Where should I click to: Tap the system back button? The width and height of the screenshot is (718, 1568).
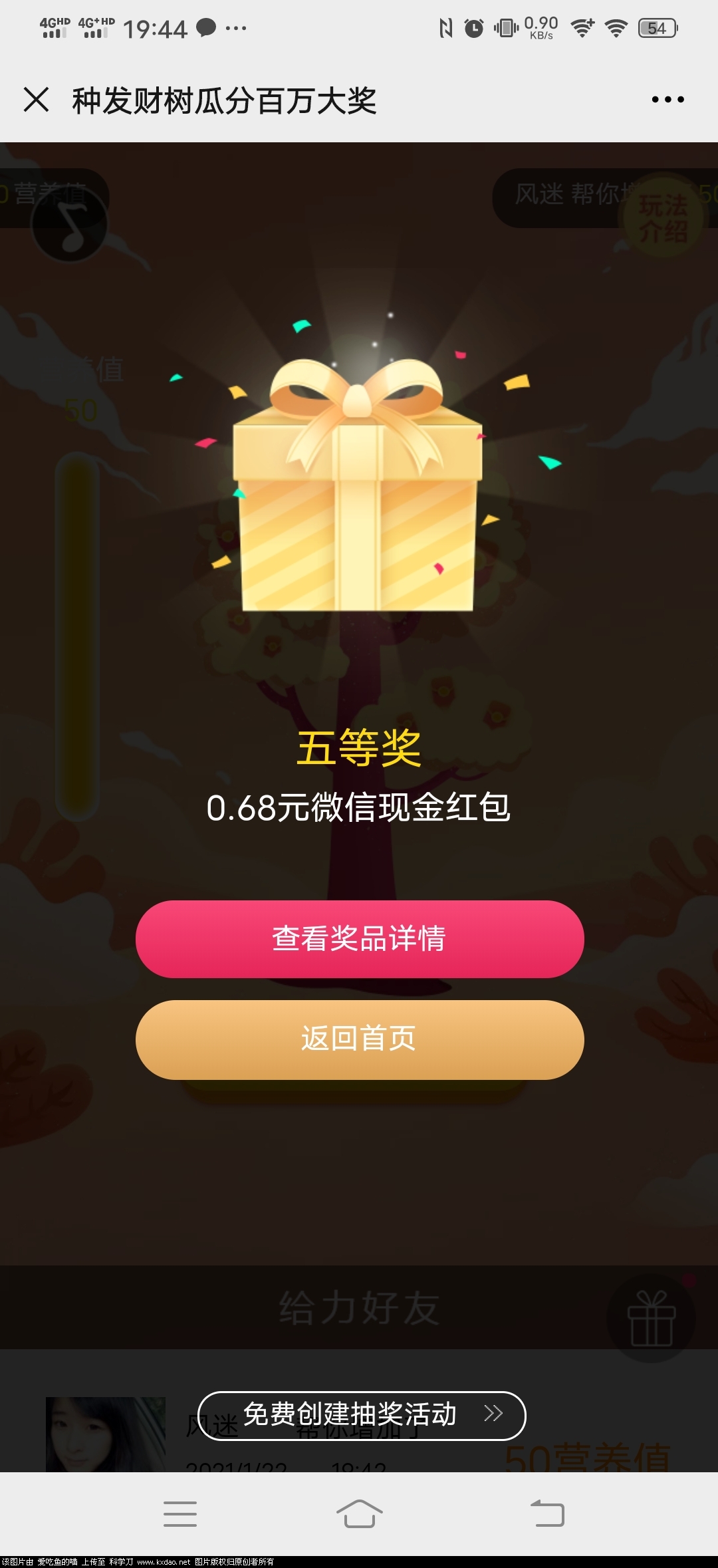point(548,1514)
